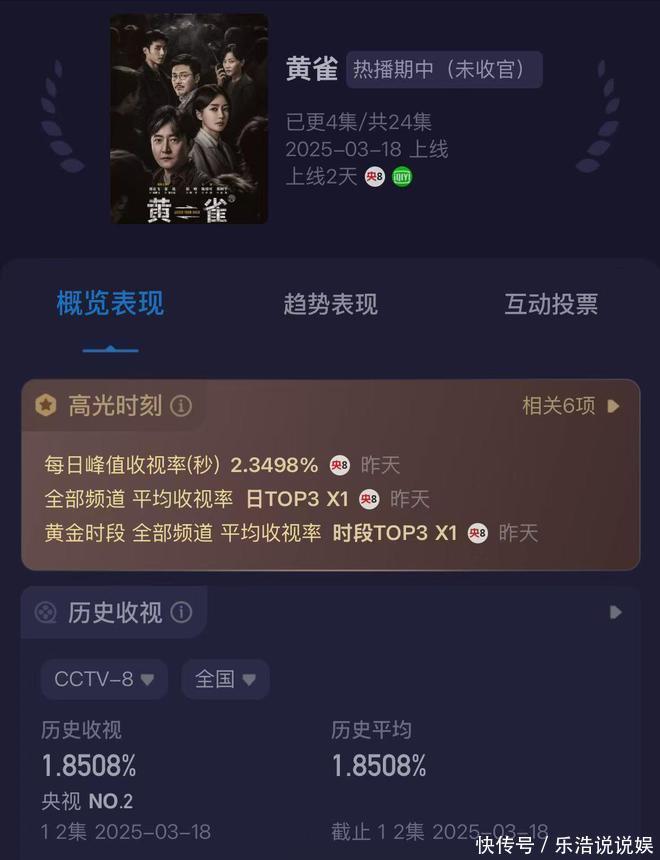
Task: Show info for 历史收视
Action: click(181, 612)
